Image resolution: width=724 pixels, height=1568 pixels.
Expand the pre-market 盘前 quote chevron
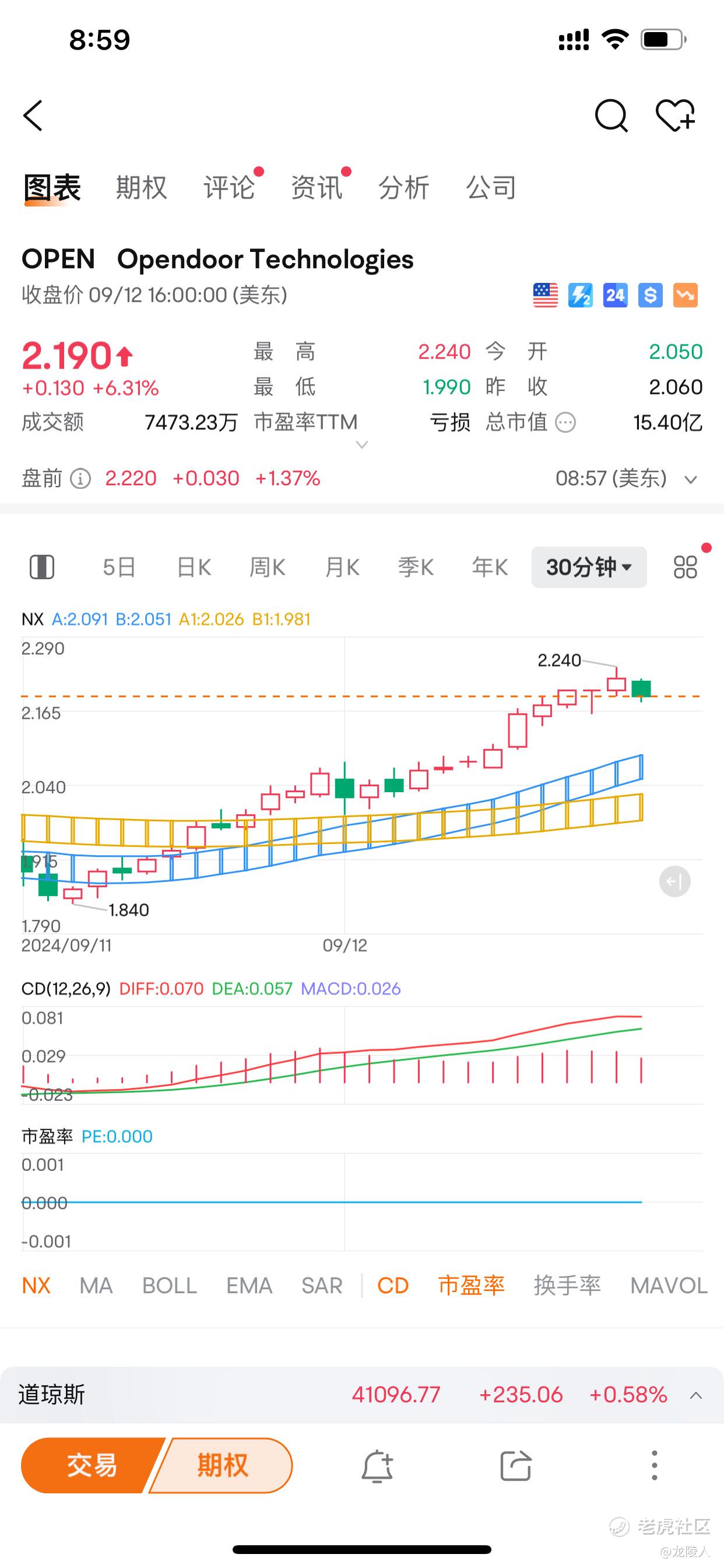coord(690,480)
